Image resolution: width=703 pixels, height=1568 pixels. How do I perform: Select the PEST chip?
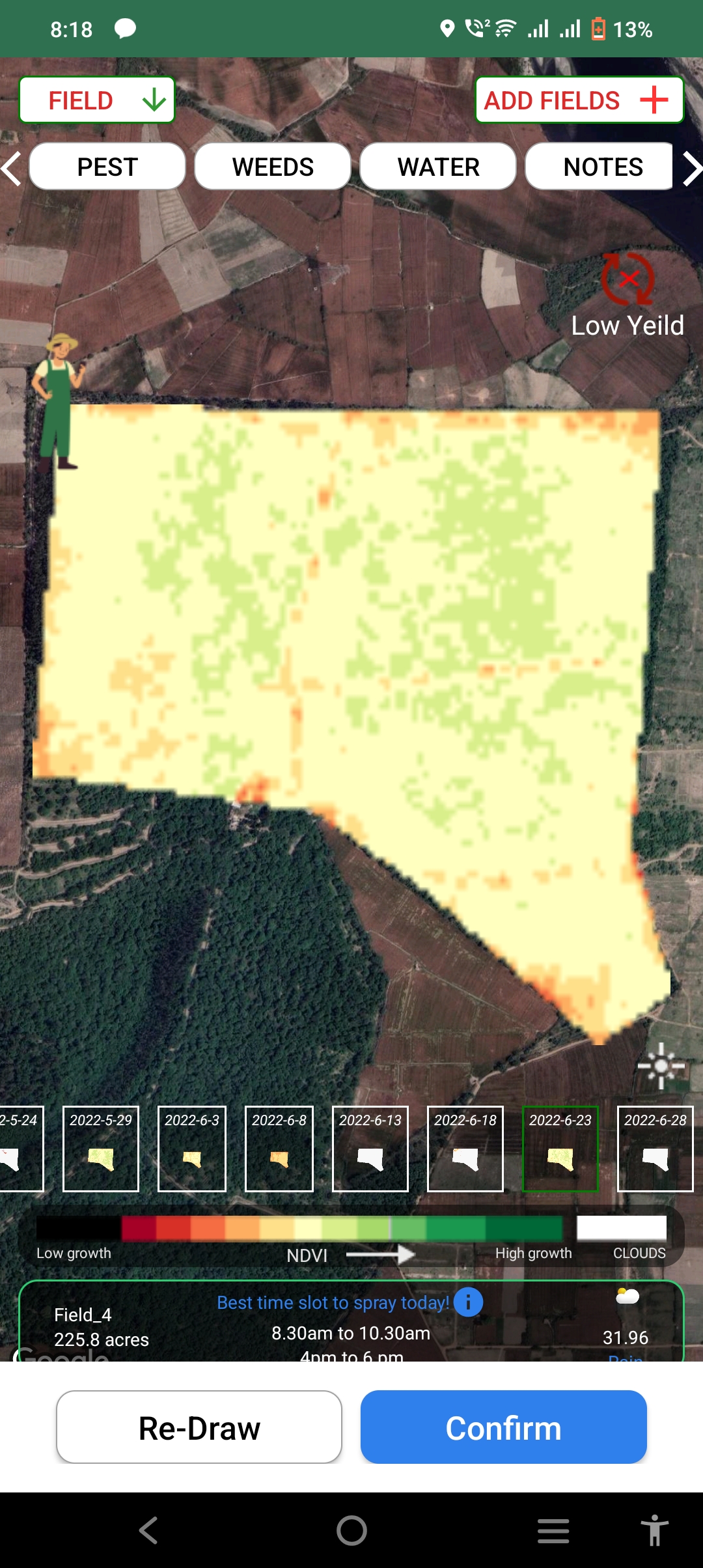[107, 167]
